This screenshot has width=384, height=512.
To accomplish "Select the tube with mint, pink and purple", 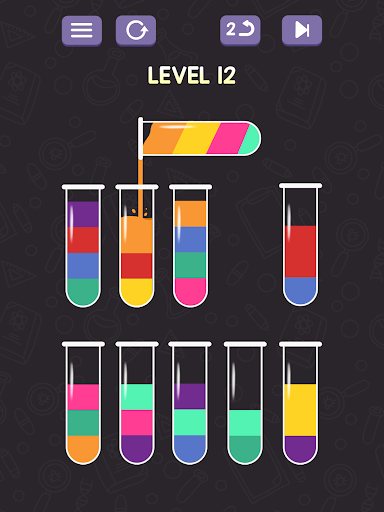I will tap(137, 403).
